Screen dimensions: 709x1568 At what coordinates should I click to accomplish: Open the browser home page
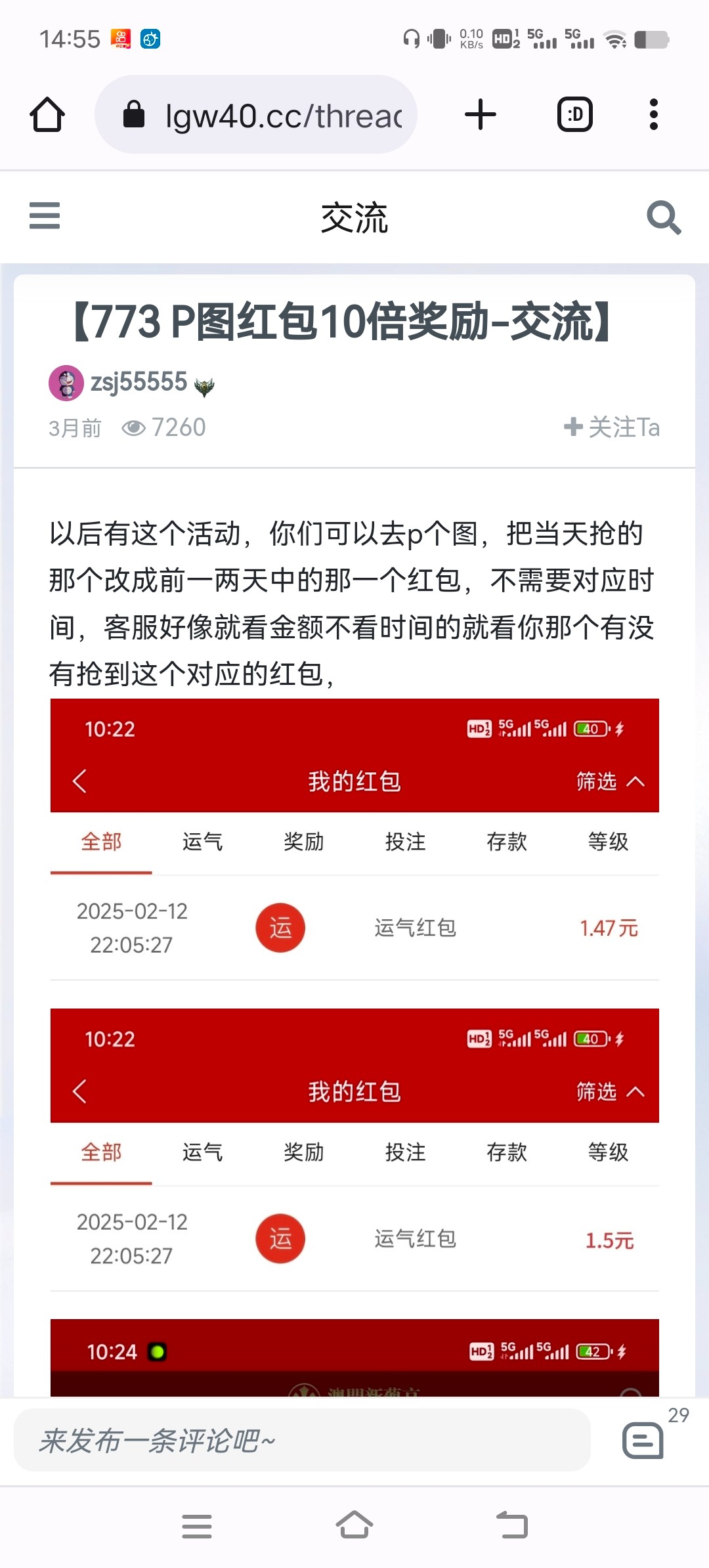point(47,115)
